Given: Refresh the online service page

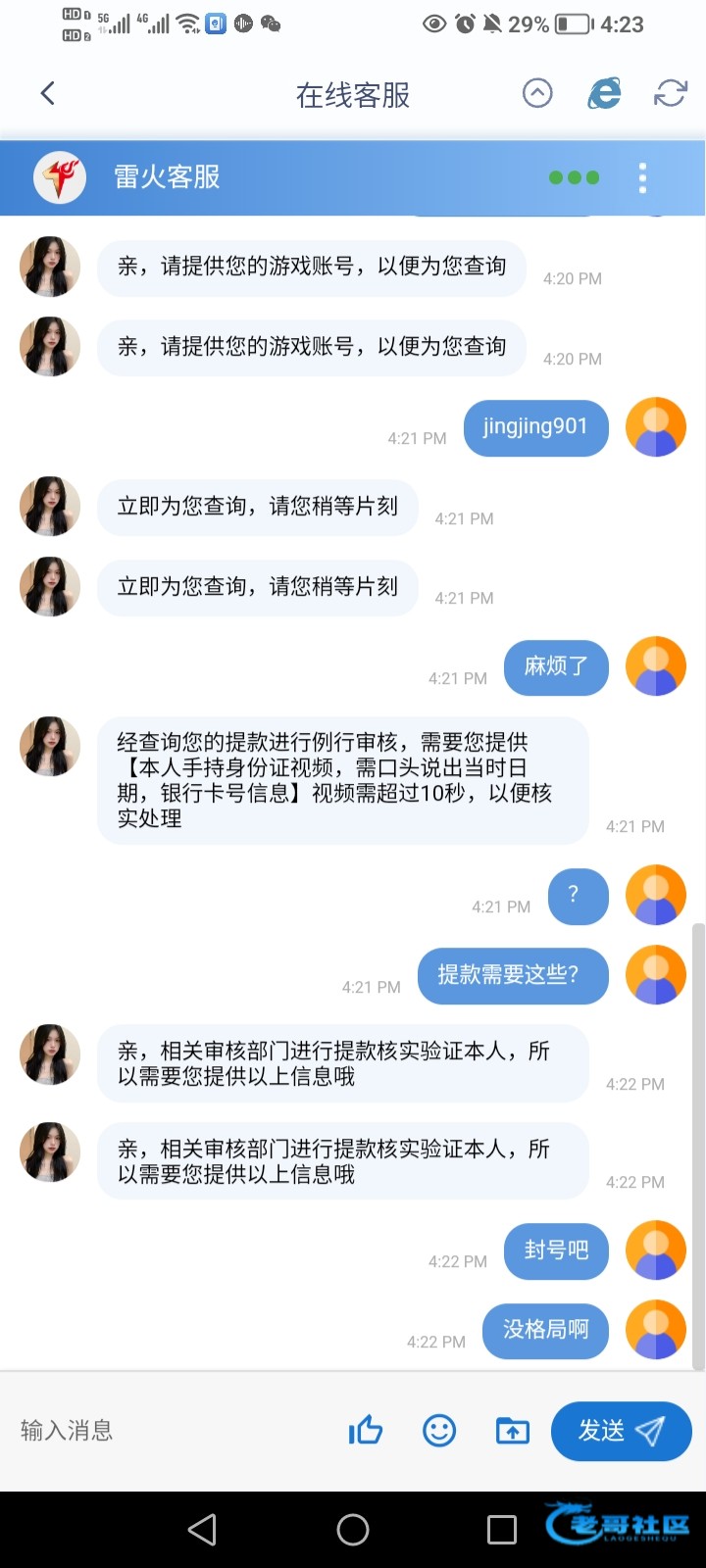Looking at the screenshot, I should [671, 93].
